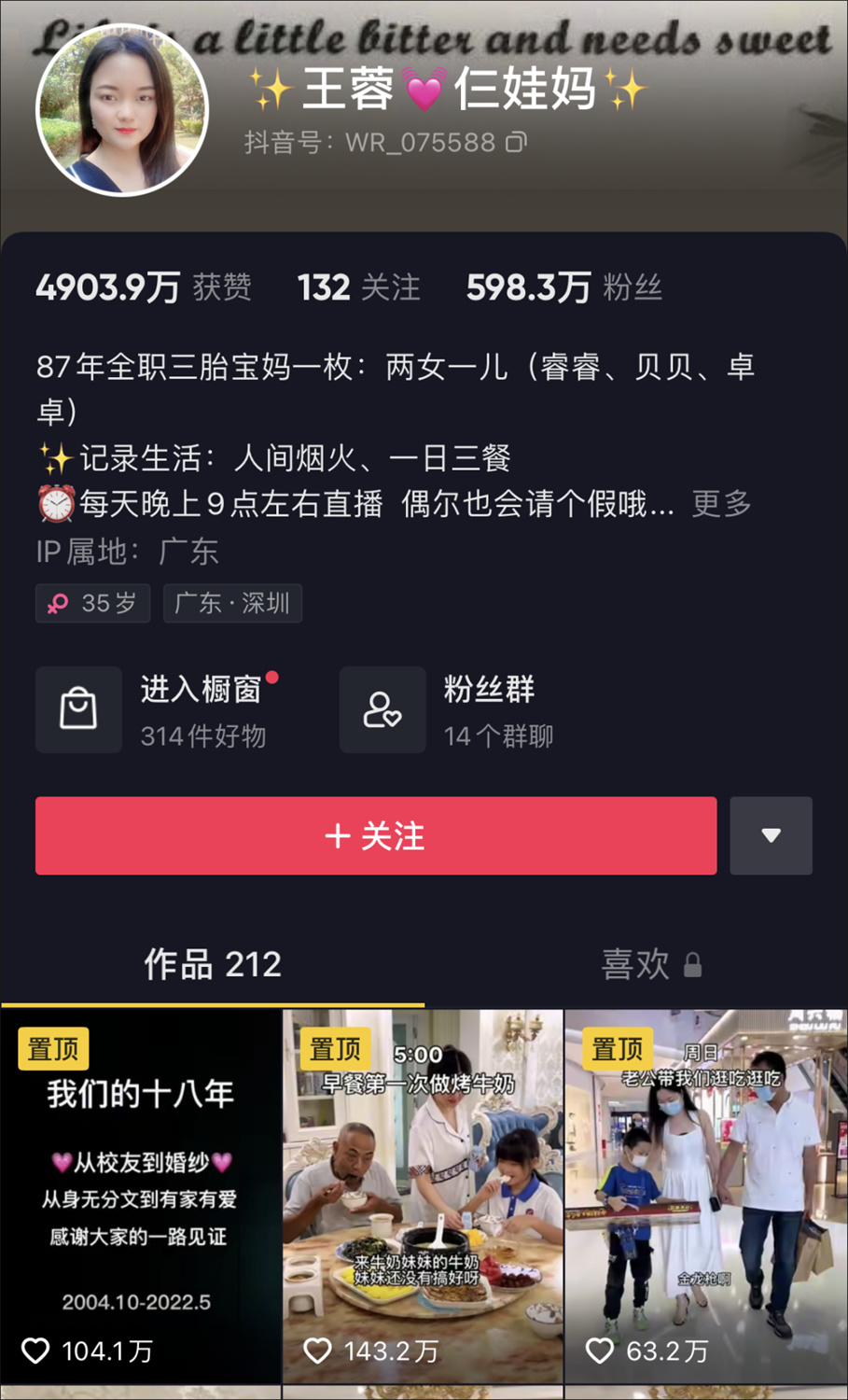
Task: Tap the red 关注 follow button
Action: pos(376,835)
